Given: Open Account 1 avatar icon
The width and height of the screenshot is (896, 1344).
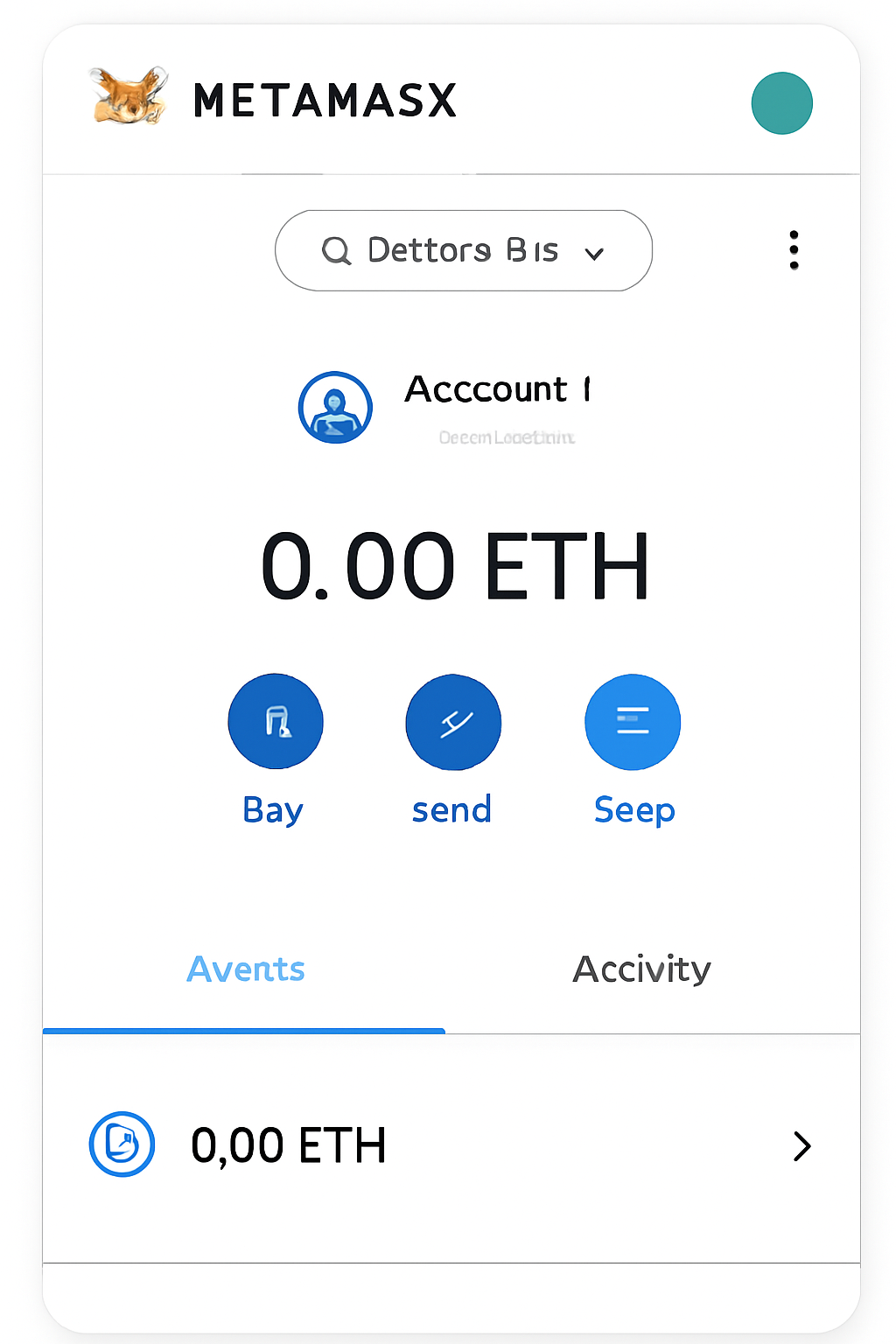Looking at the screenshot, I should pos(335,407).
